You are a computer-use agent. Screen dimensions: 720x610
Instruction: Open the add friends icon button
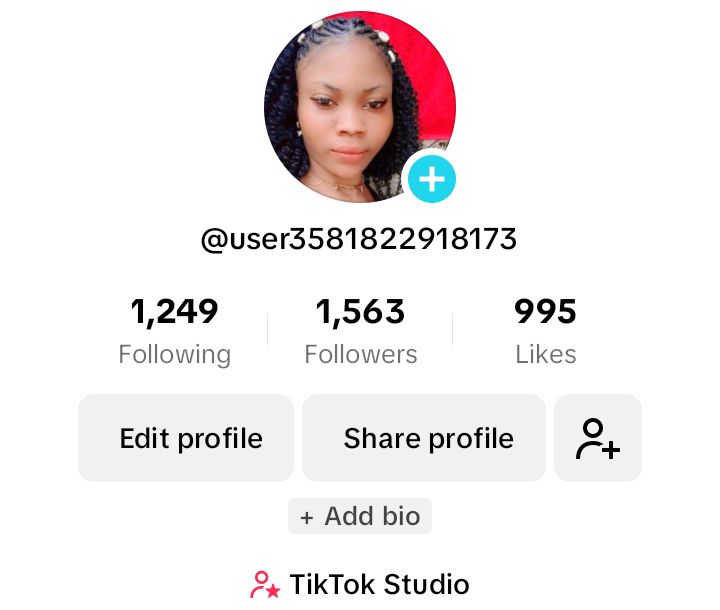[x=598, y=438]
